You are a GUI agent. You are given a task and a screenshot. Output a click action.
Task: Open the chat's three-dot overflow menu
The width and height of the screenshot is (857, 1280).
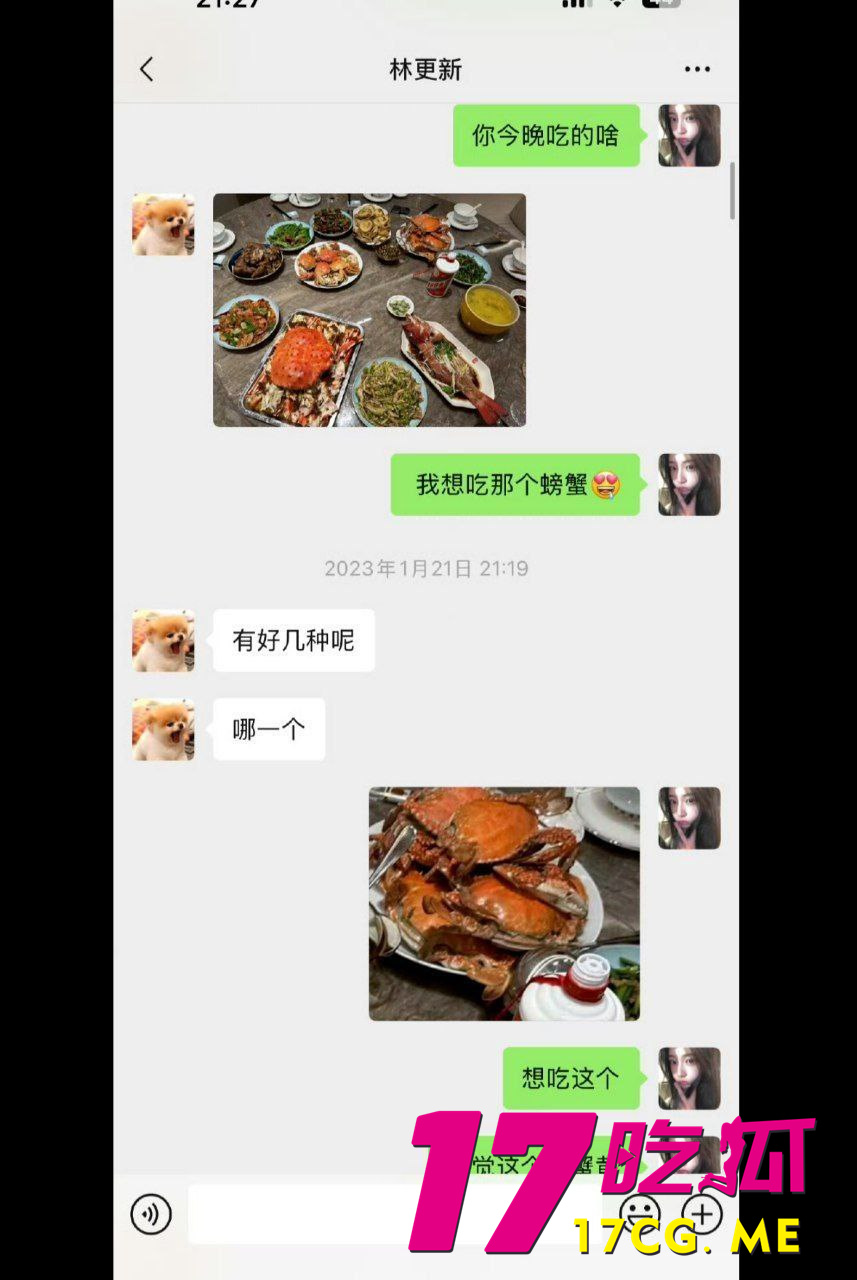(x=697, y=69)
